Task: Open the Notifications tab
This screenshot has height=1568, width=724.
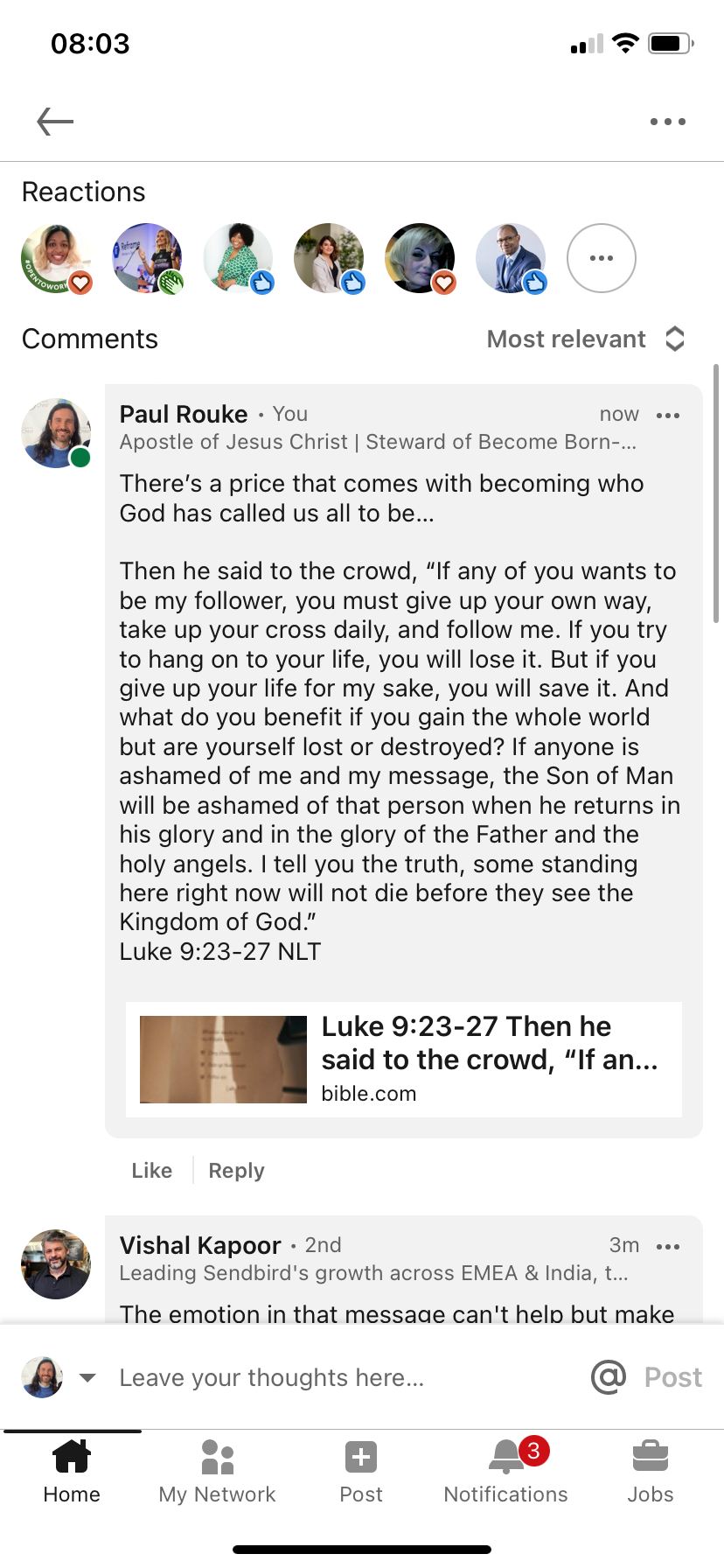Action: [x=505, y=1472]
